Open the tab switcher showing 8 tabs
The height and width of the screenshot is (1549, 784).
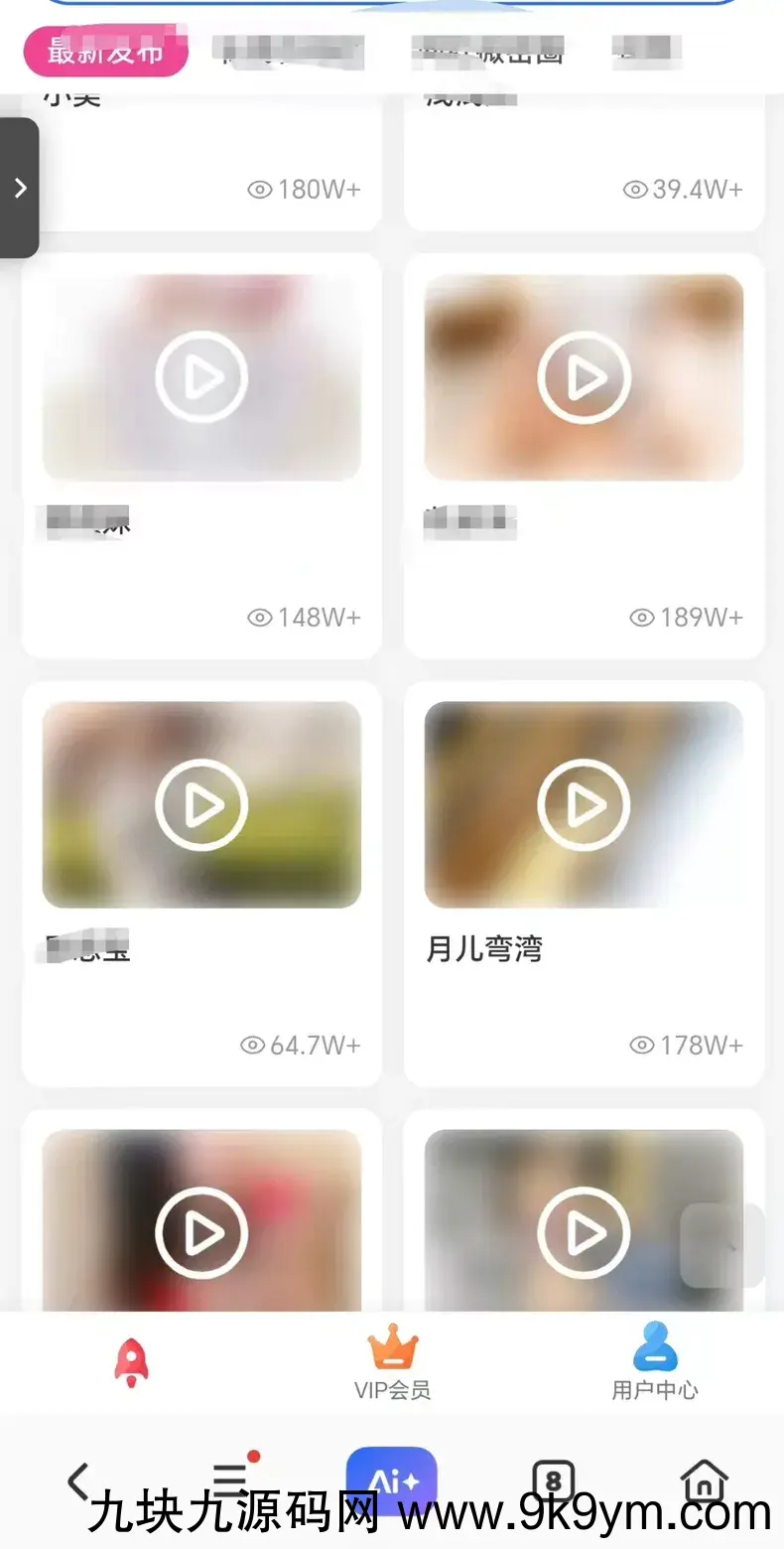pyautogui.click(x=554, y=1480)
